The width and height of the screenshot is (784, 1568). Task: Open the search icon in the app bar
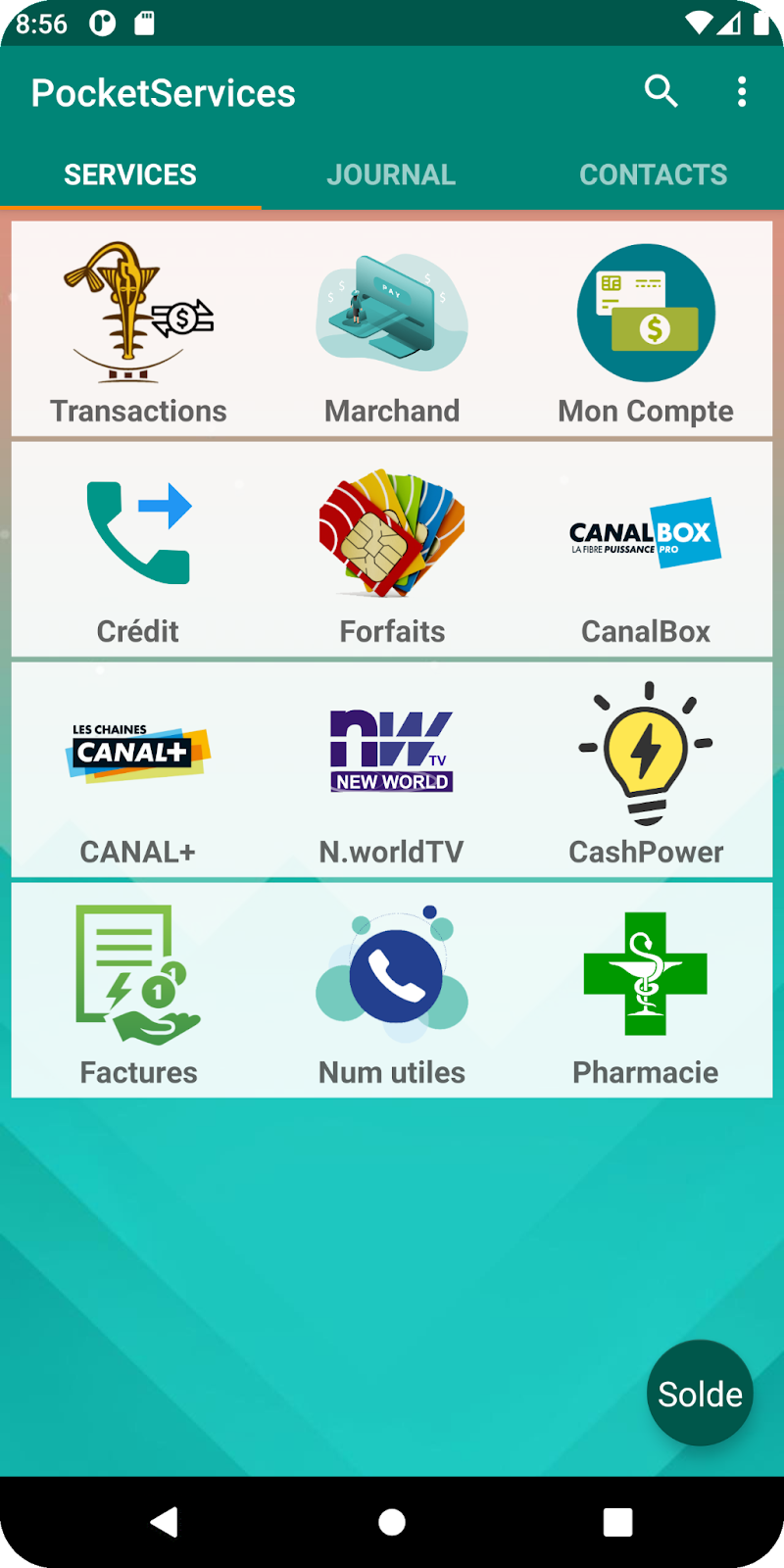pyautogui.click(x=661, y=91)
